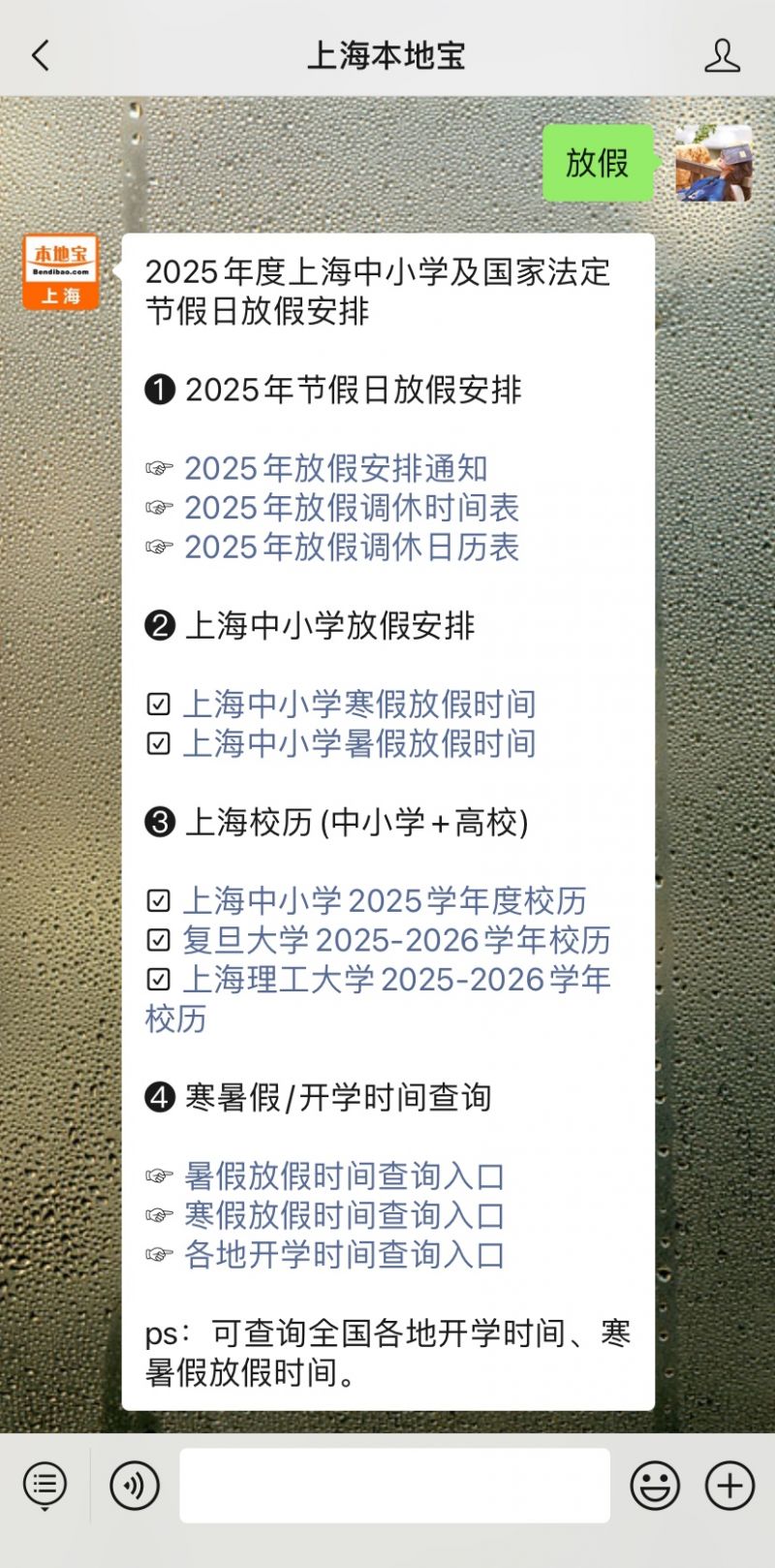Viewport: 775px width, 1568px height.
Task: Open the account menu list icon
Action: 45,1486
